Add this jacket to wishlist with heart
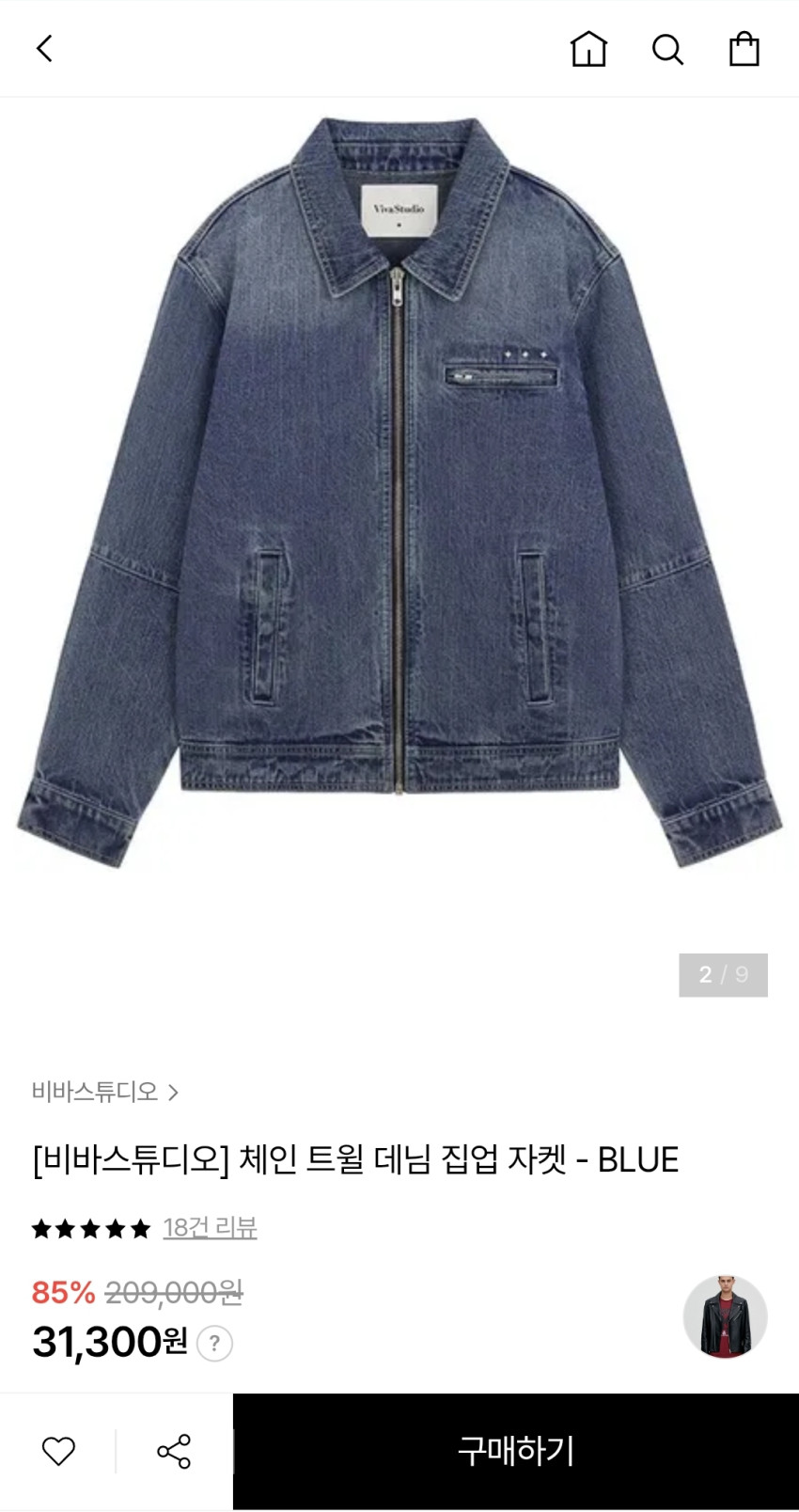799x1512 pixels. (x=58, y=1451)
